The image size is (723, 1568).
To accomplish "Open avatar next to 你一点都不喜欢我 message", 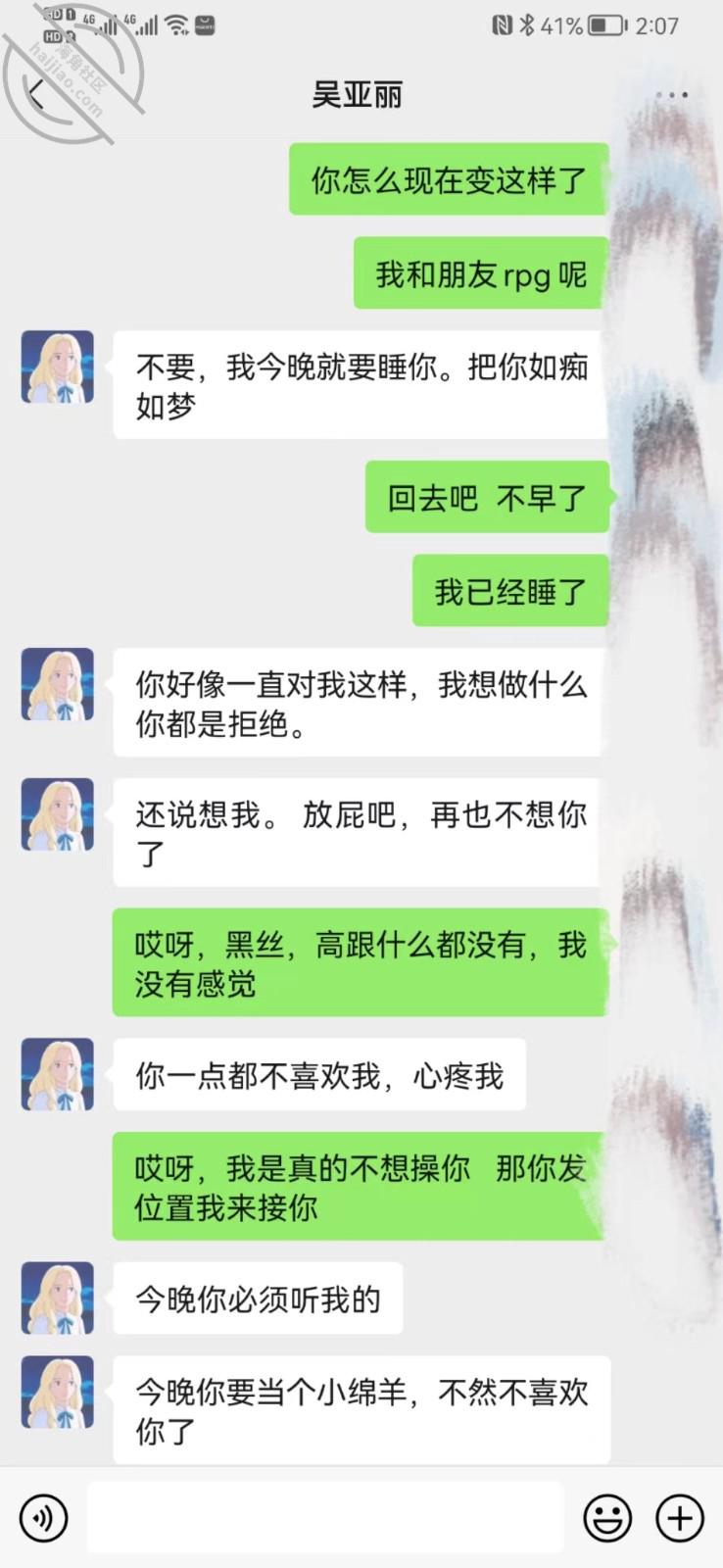I will pos(58,1074).
